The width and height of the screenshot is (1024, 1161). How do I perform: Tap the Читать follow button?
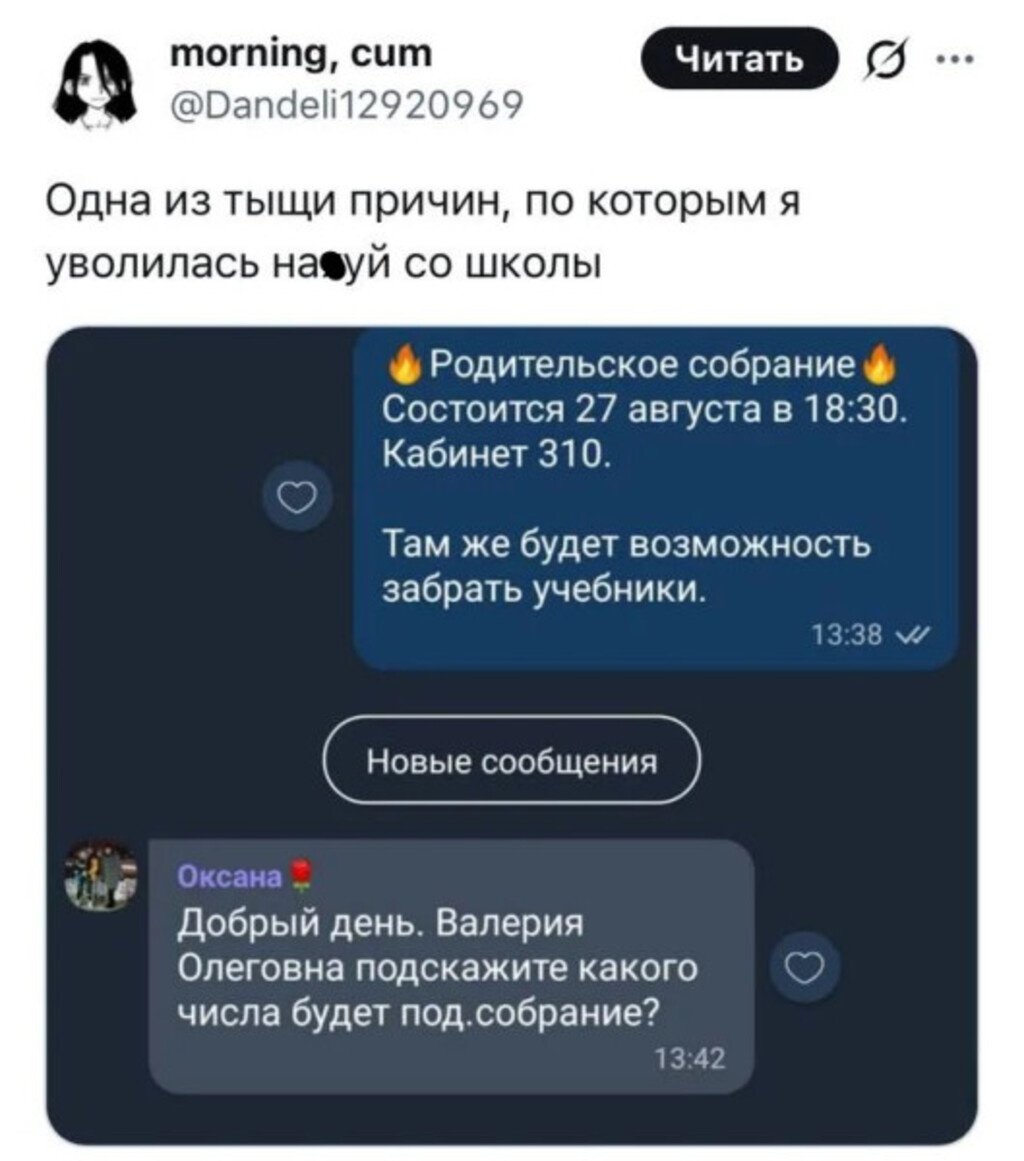740,59
